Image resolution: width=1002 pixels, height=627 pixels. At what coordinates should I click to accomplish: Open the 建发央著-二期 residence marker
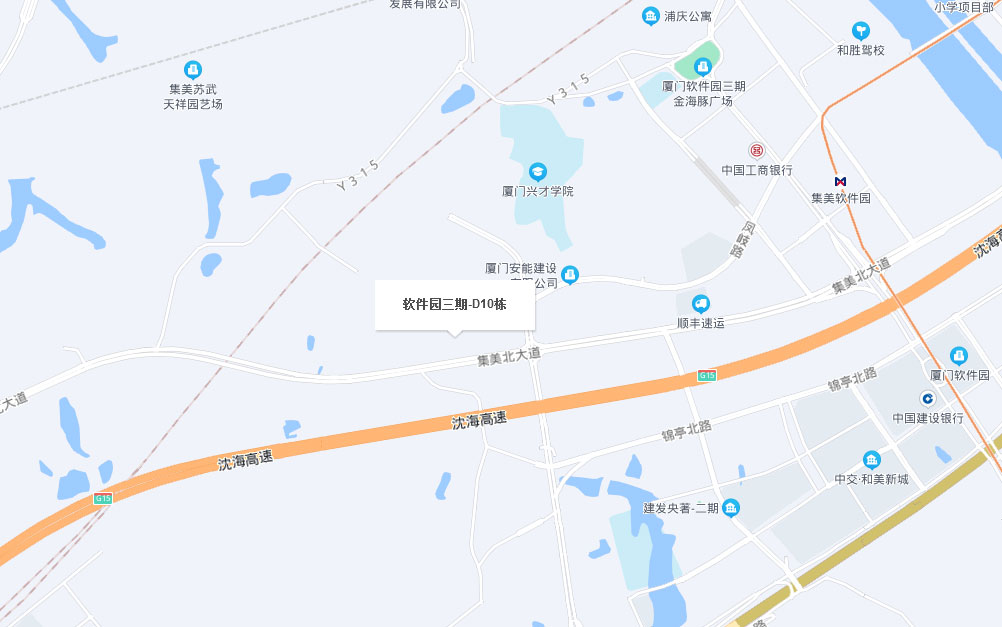[731, 508]
